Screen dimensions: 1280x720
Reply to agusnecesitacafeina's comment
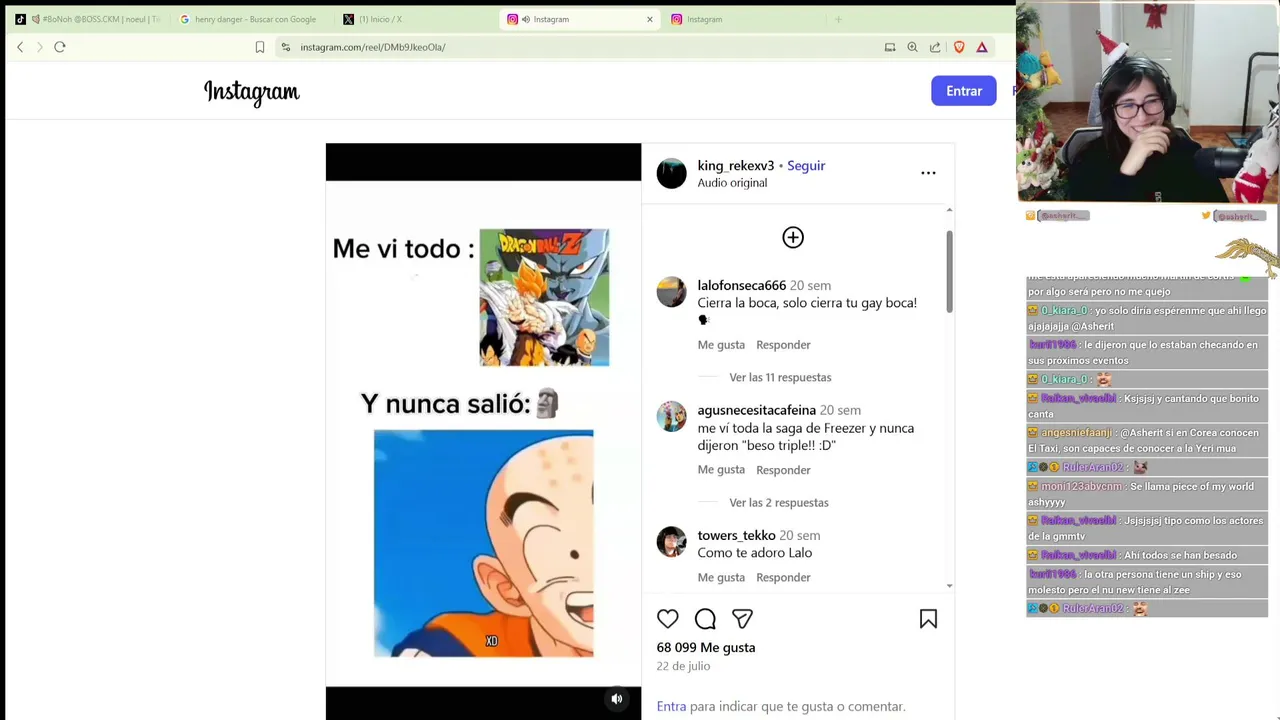tap(783, 470)
